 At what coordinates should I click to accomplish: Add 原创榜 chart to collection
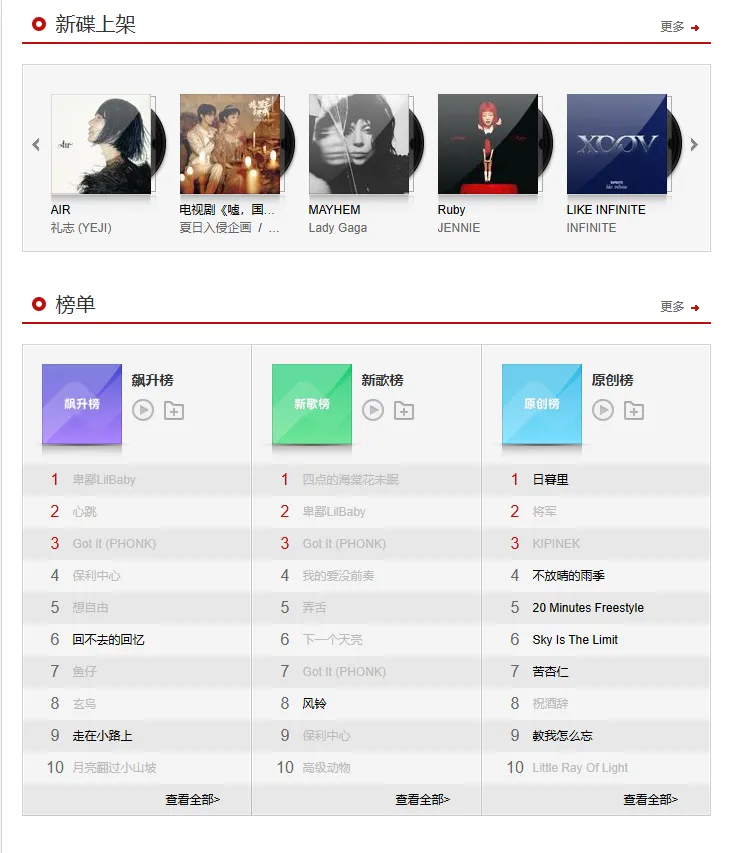[x=634, y=410]
